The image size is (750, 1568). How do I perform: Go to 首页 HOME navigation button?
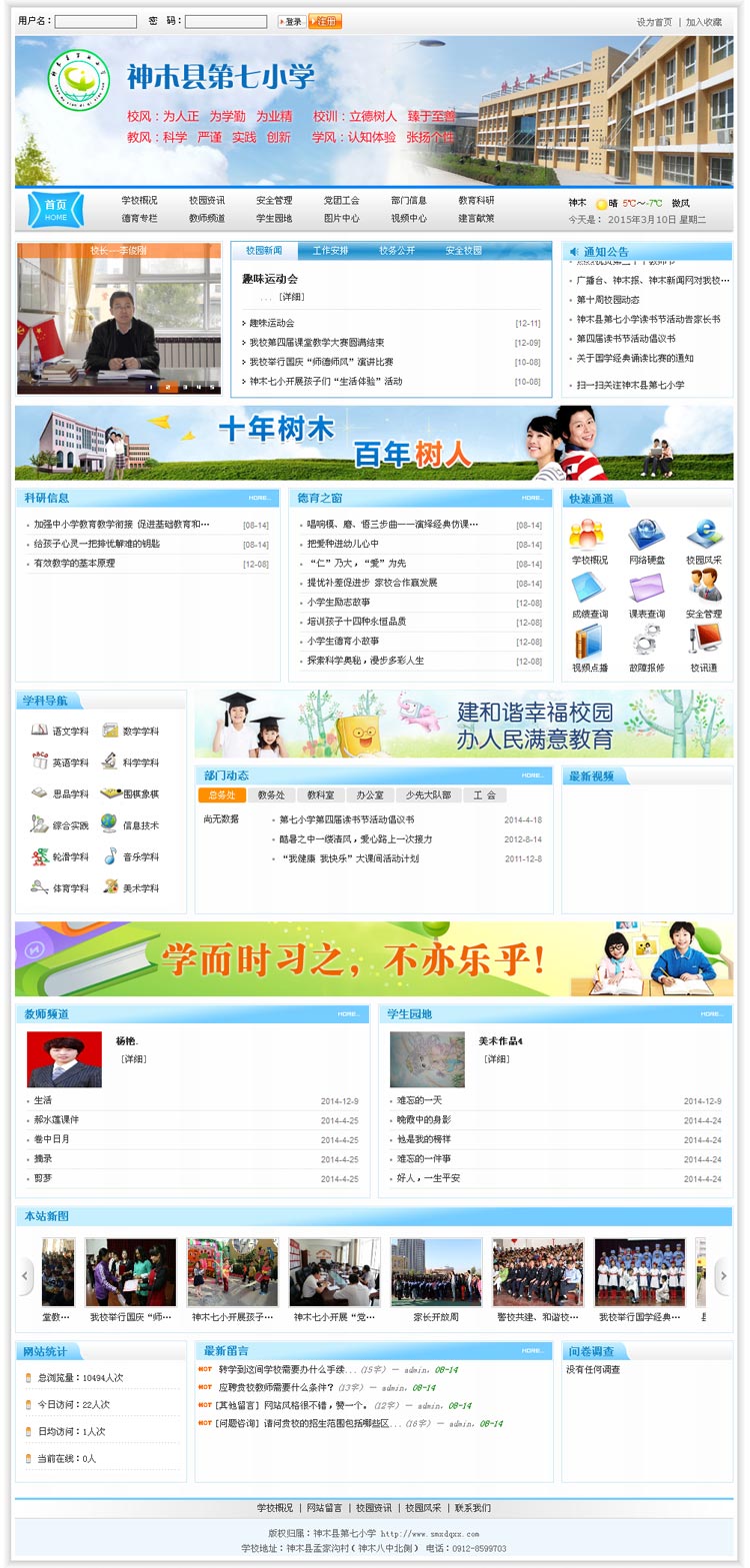pyautogui.click(x=56, y=209)
